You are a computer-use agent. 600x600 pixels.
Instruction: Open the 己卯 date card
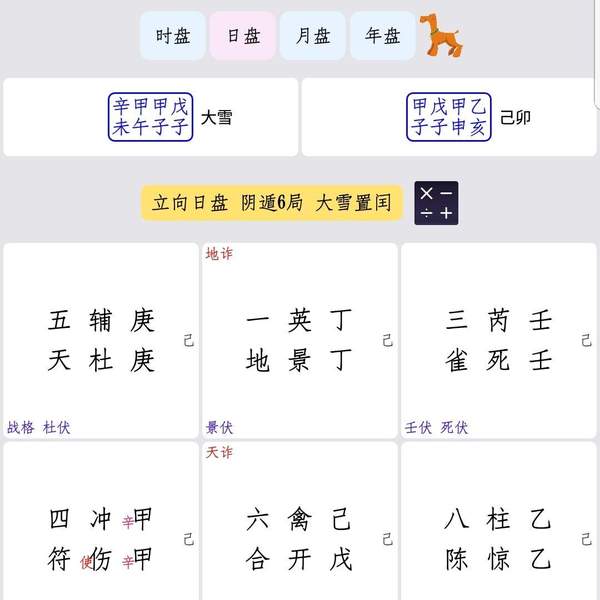point(449,117)
